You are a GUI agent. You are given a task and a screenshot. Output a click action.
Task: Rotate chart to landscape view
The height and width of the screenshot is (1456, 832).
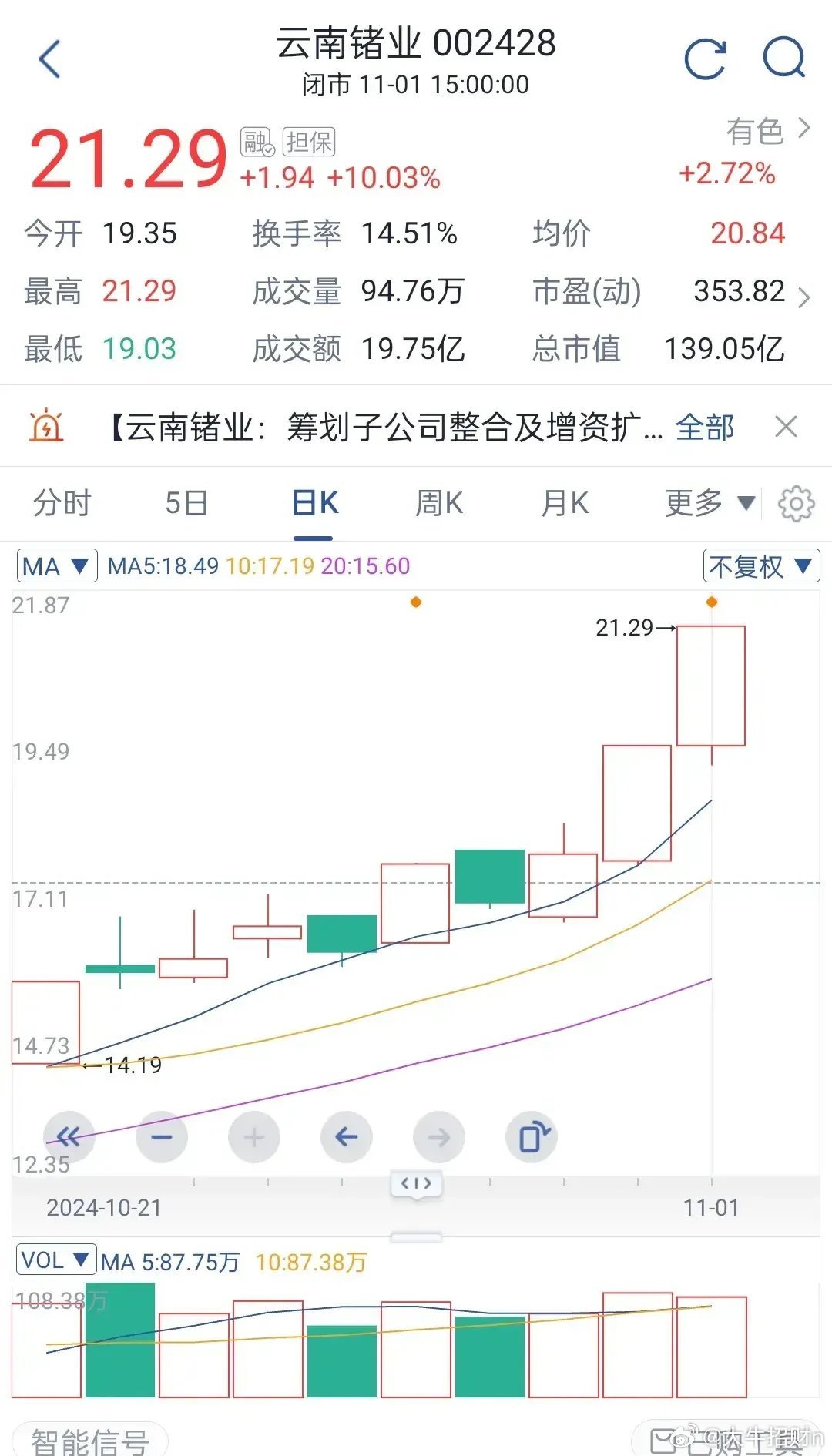pyautogui.click(x=532, y=1137)
